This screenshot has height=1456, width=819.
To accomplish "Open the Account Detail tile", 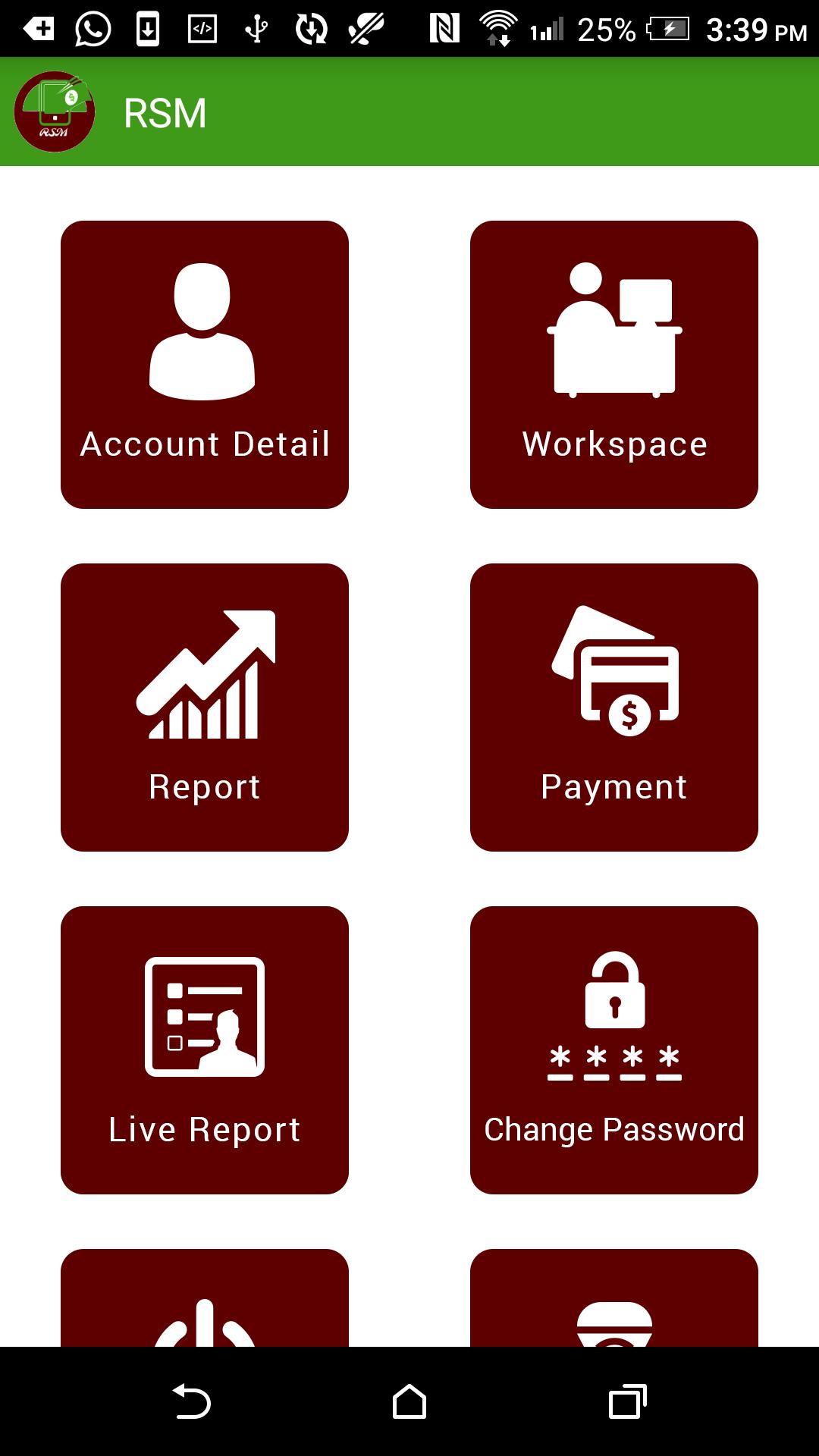I will pyautogui.click(x=205, y=364).
